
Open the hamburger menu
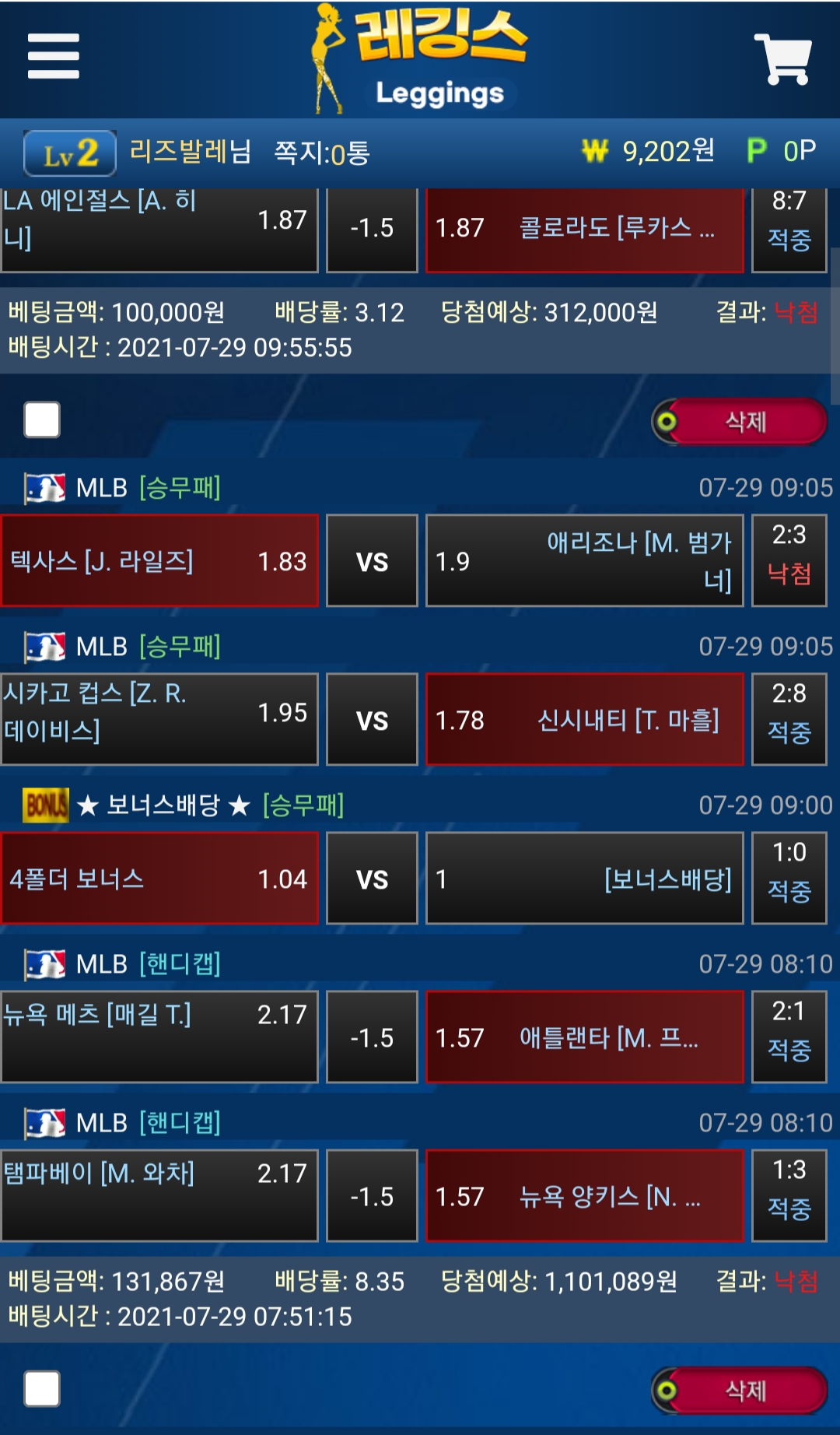pyautogui.click(x=53, y=56)
